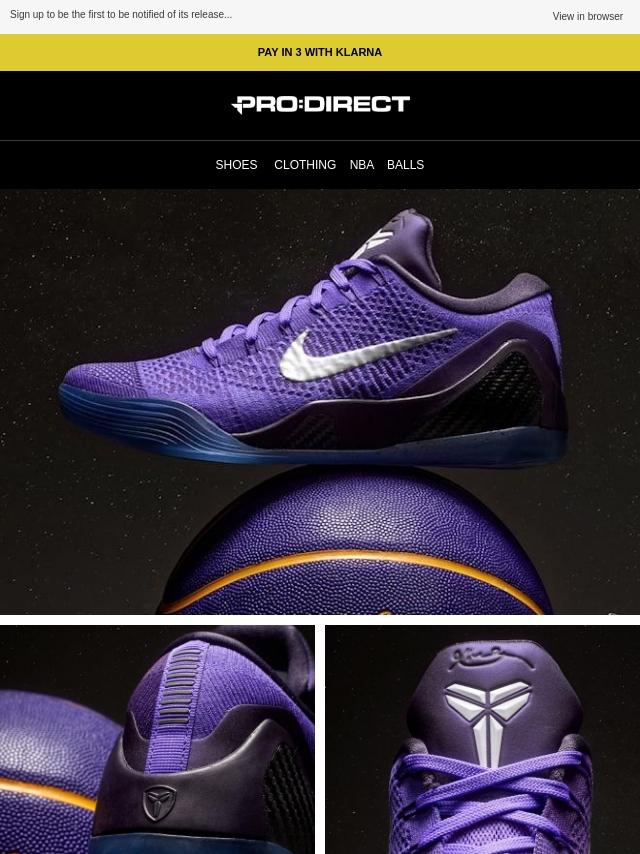Open the Pro:Direct header banner

click(x=320, y=105)
